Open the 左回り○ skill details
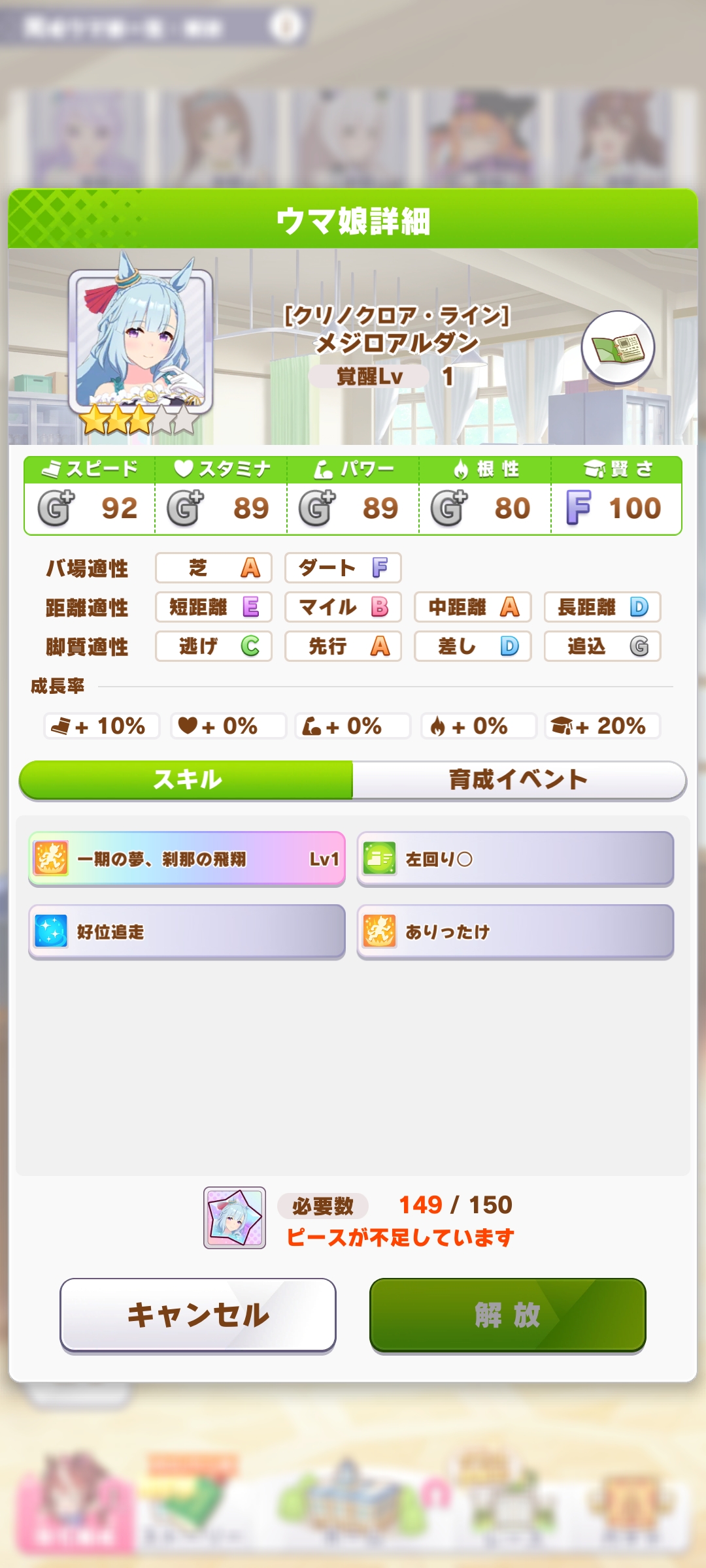Screen dimensions: 706x1568 point(515,859)
